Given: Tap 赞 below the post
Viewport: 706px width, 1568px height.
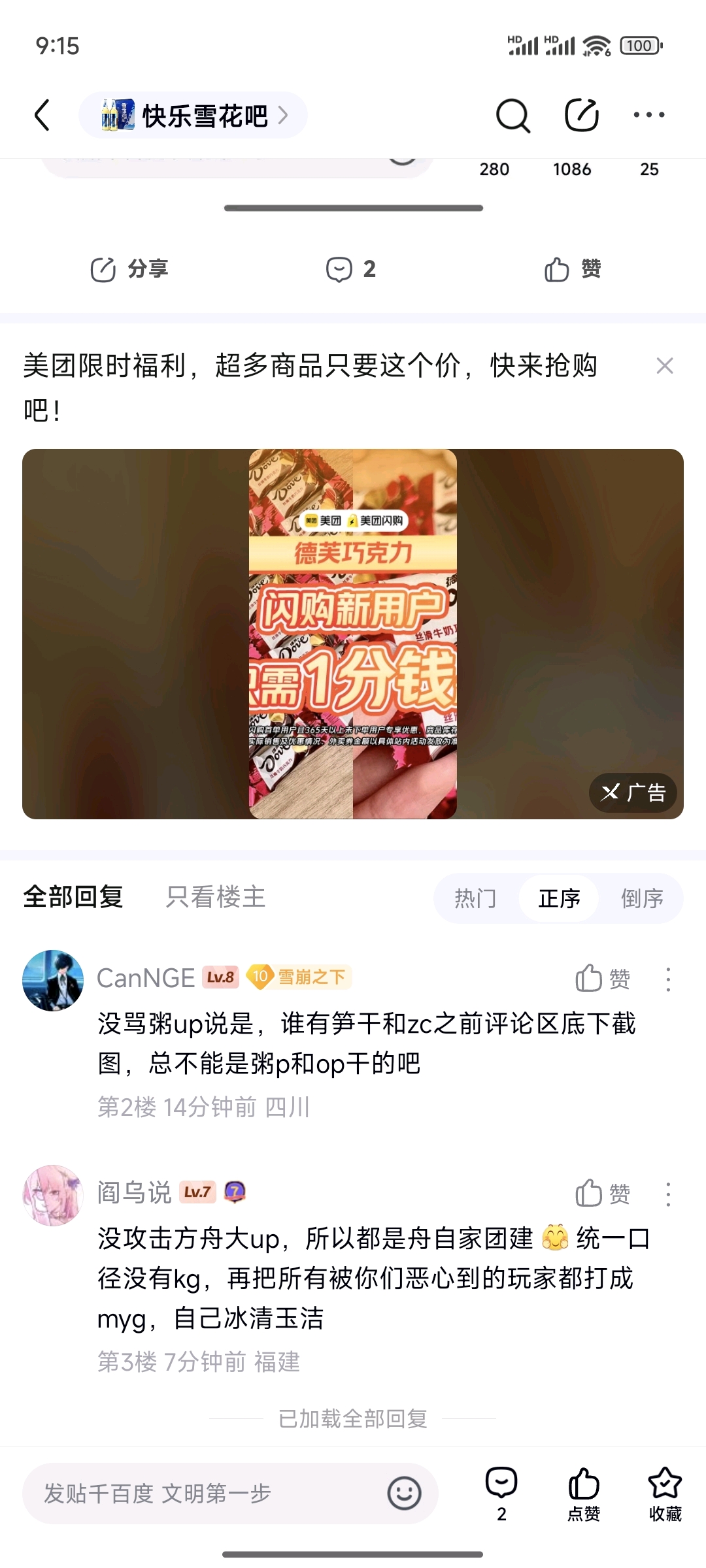Looking at the screenshot, I should (573, 269).
